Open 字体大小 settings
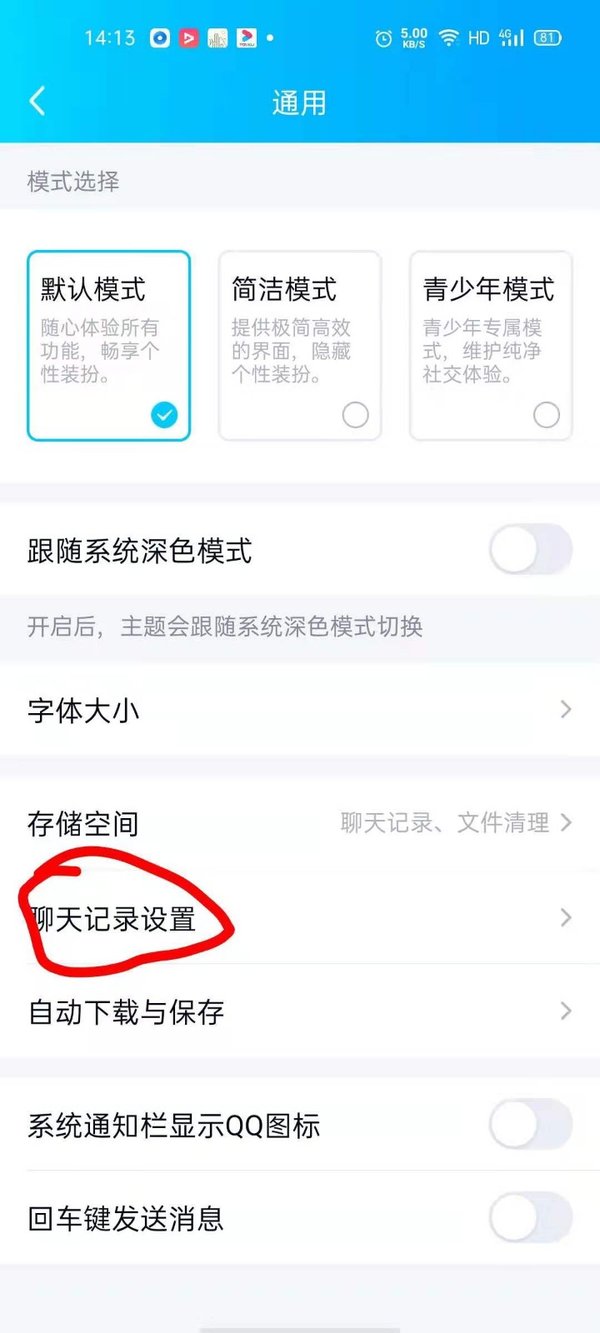The image size is (600, 1333). click(300, 711)
